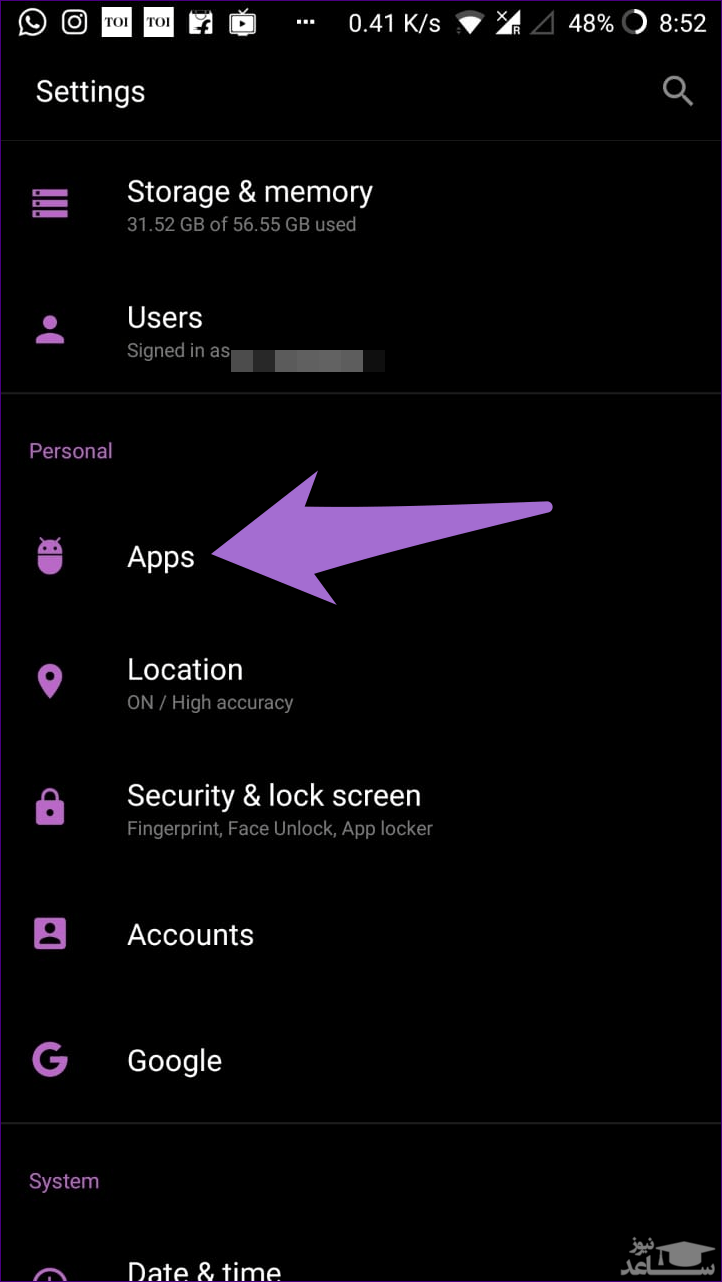Open Location settings
The height and width of the screenshot is (1282, 722).
(x=186, y=683)
